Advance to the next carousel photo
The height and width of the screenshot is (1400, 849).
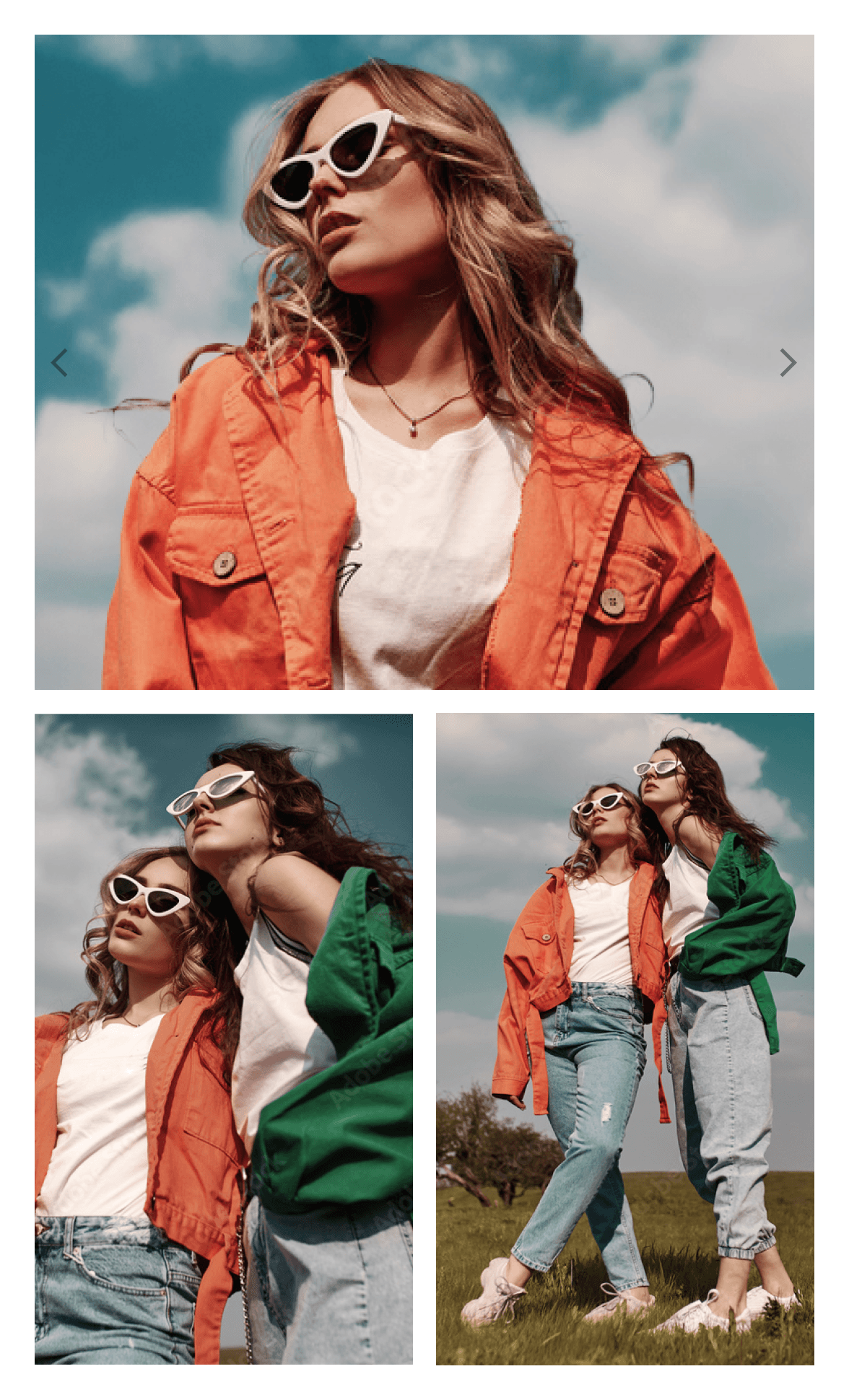[x=788, y=362]
